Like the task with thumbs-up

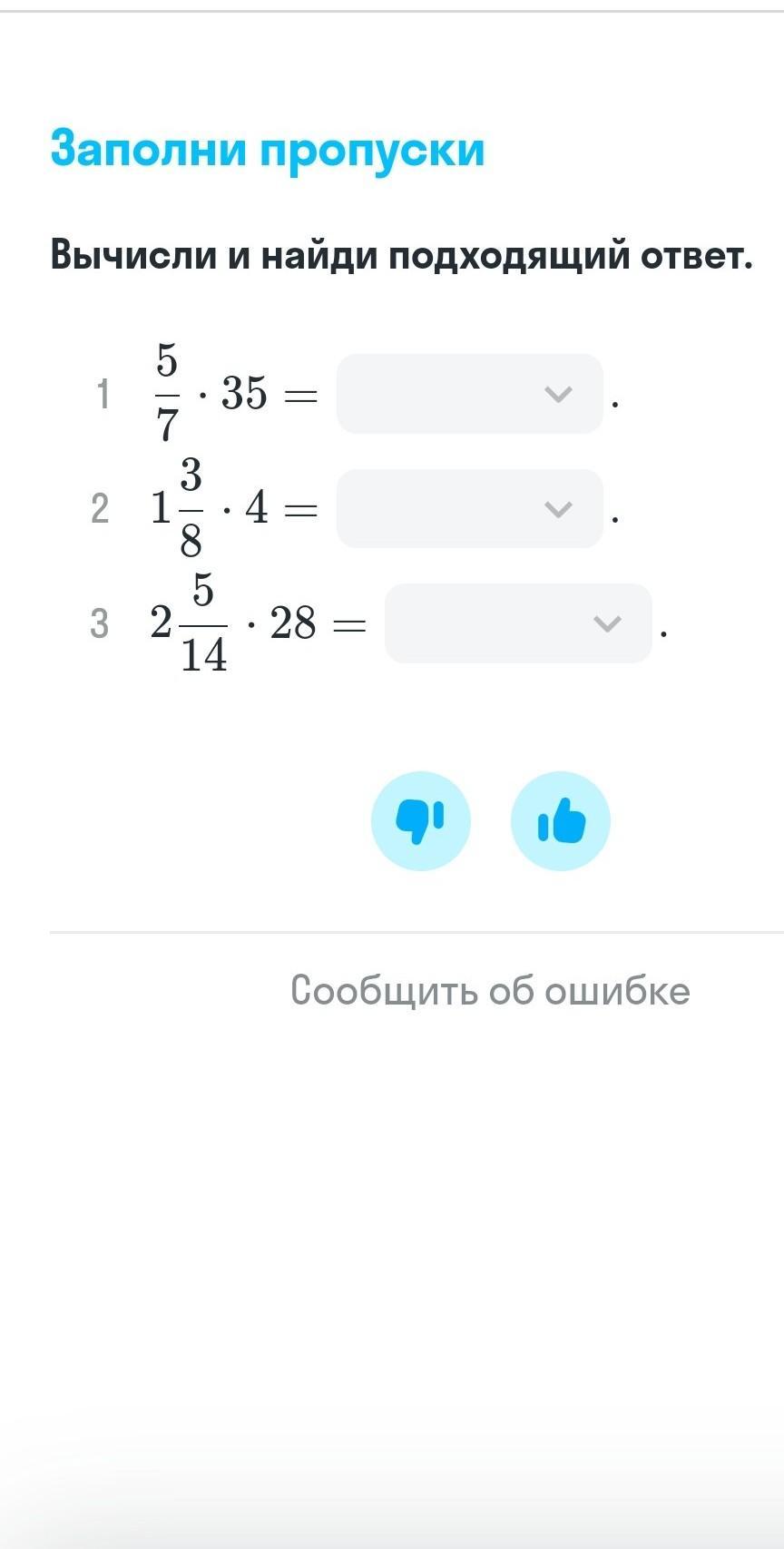point(561,821)
